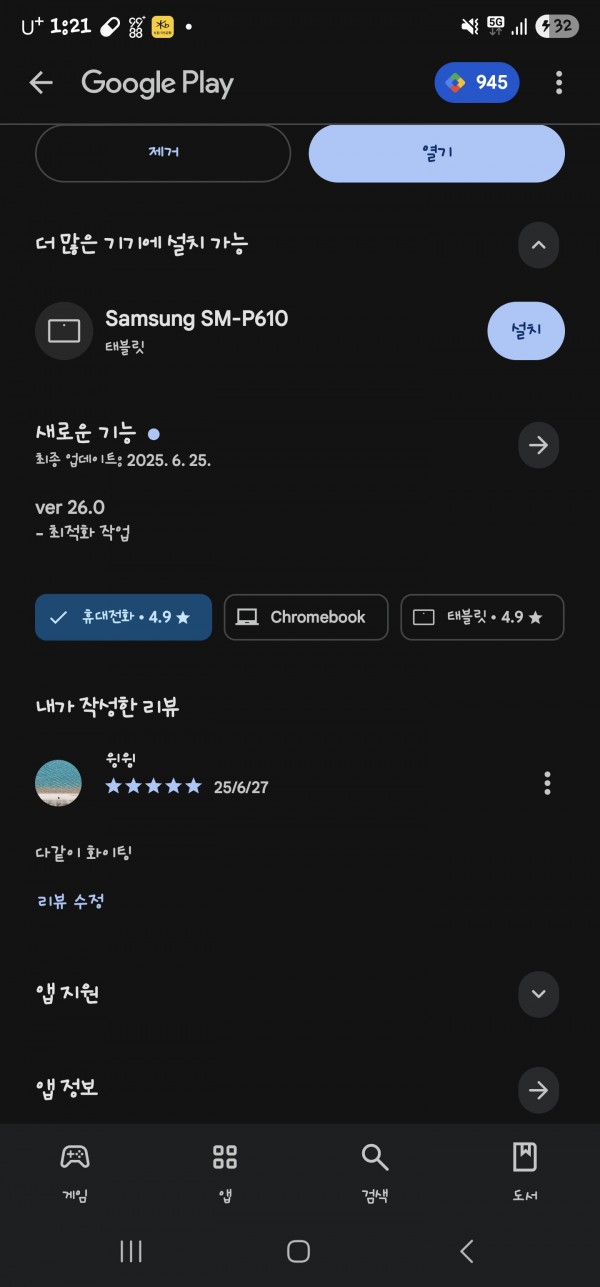Viewport: 600px width, 1287px height.
Task: Expand the 앱 지원 section
Action: (539, 994)
